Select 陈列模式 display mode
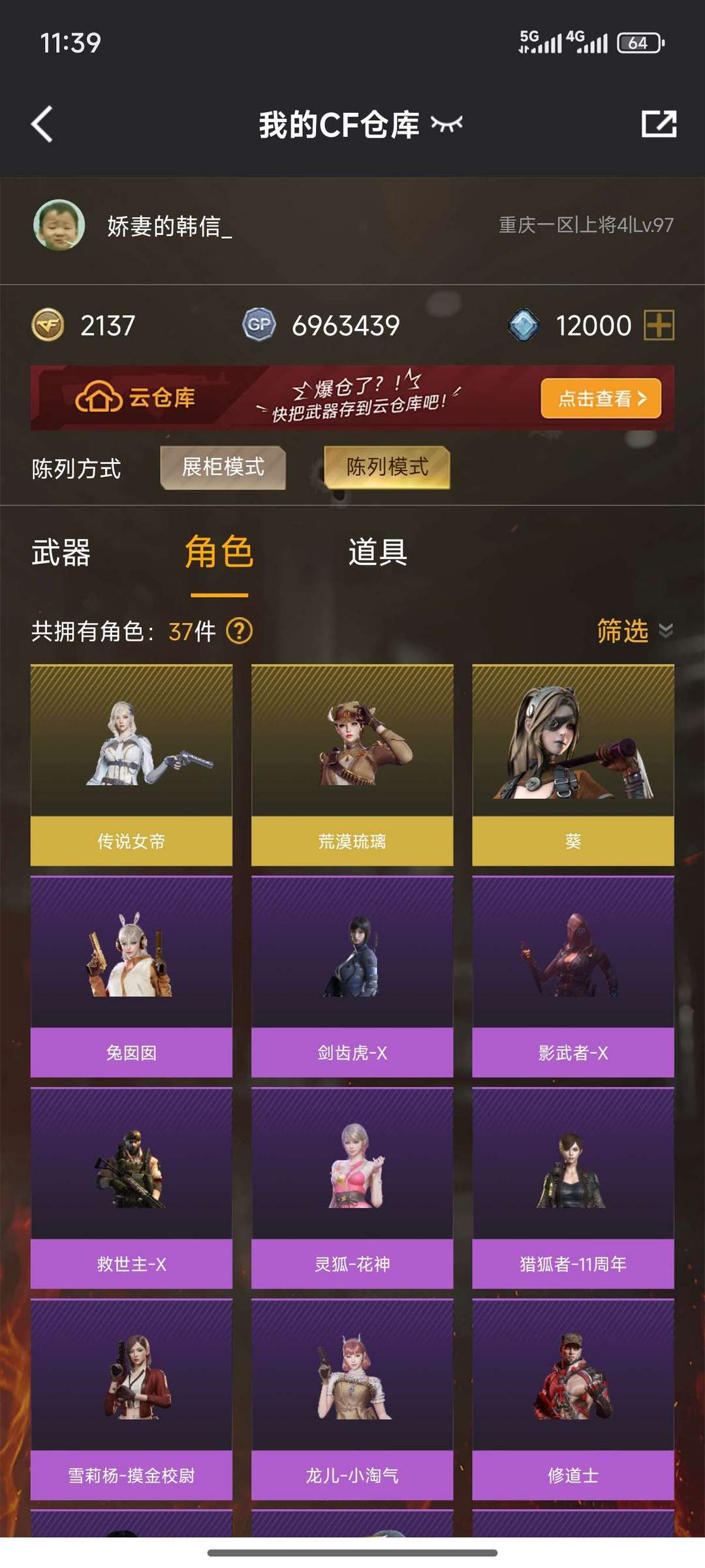This screenshot has width=705, height=1568. pos(387,467)
